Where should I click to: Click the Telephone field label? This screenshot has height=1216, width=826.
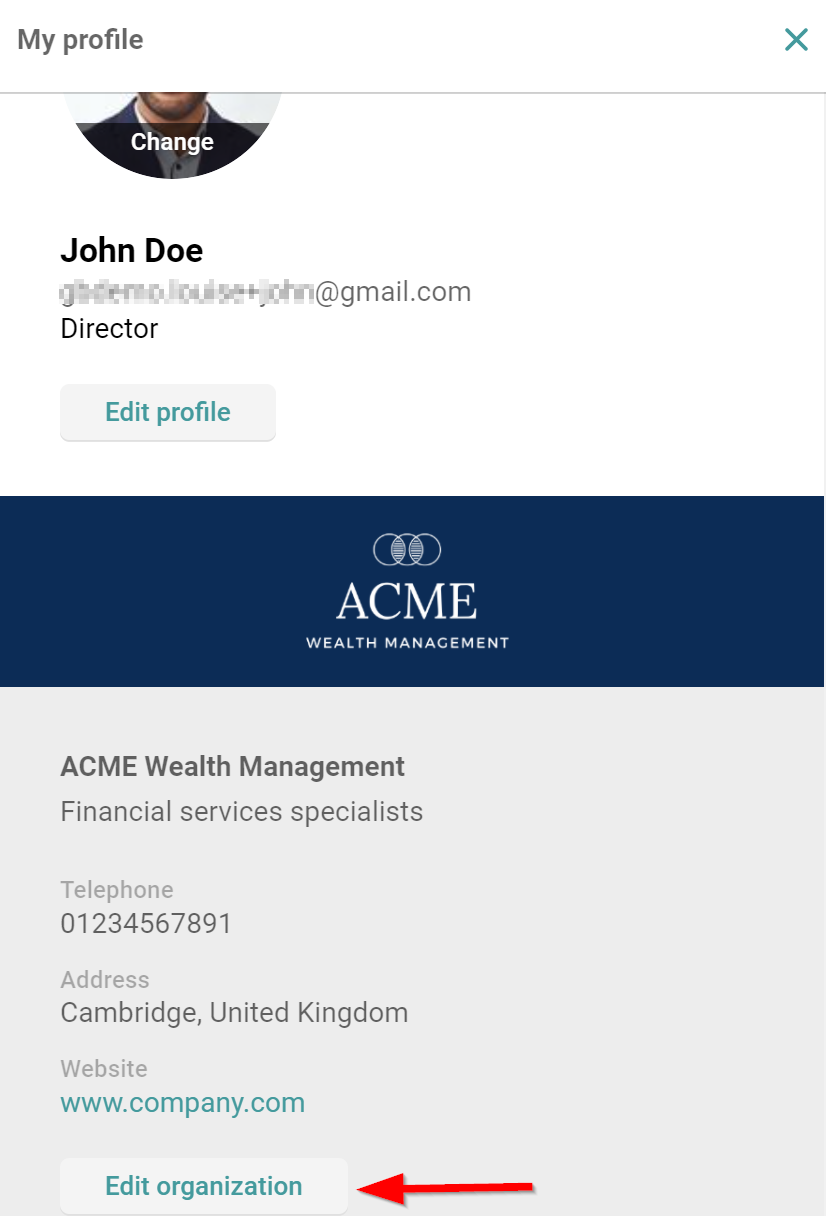116,889
